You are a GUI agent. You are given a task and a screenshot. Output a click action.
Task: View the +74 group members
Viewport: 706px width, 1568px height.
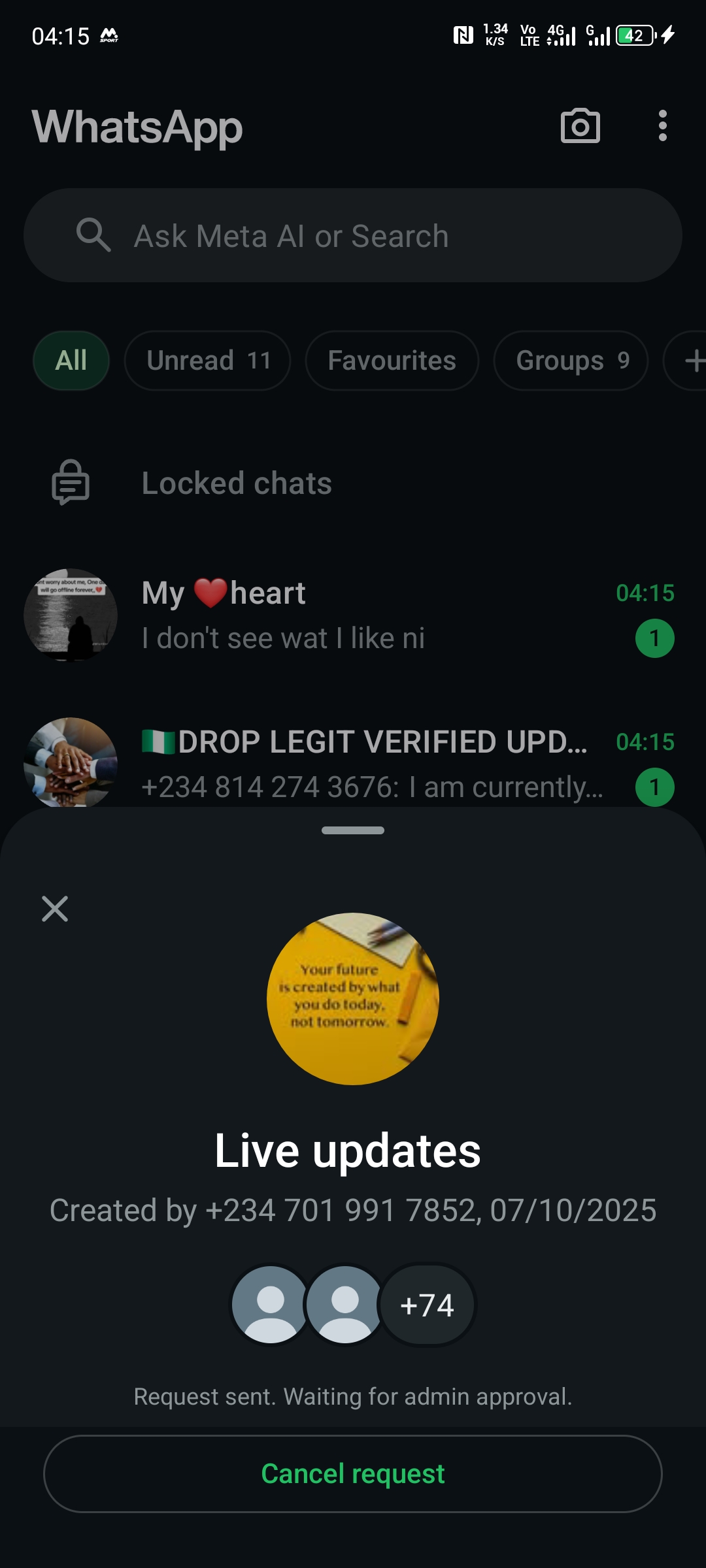427,1305
